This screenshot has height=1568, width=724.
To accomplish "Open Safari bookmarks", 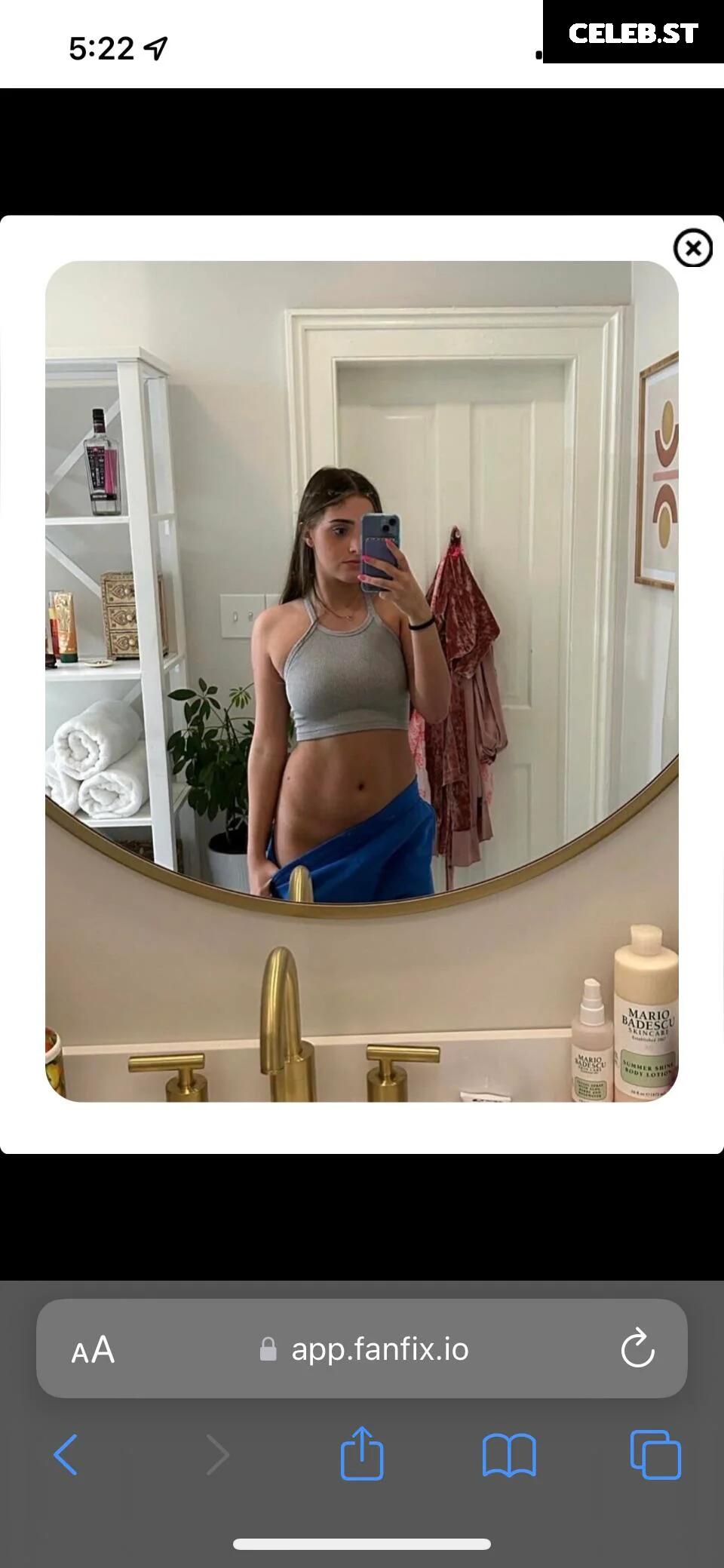I will click(509, 1454).
